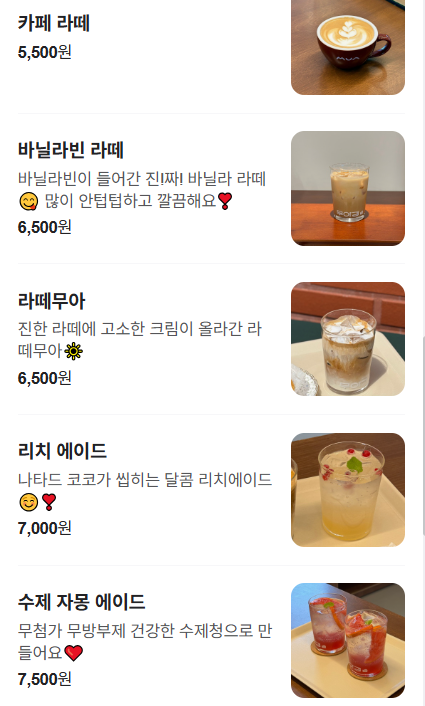Screen dimensions: 425x706
Task: View the 바닐라빈 라떼 photo
Action: coord(348,188)
